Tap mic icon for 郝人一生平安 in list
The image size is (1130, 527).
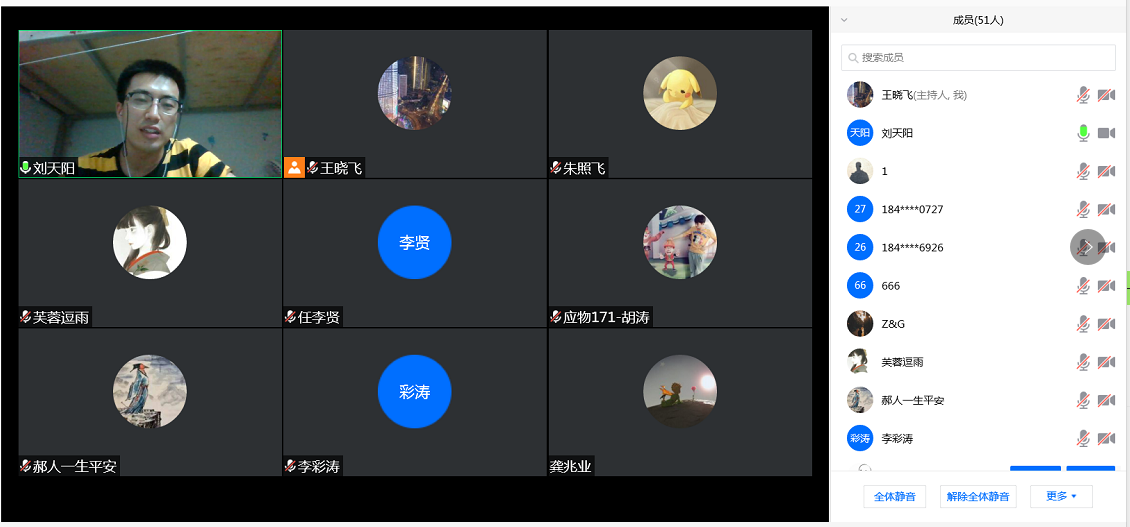[x=1082, y=400]
